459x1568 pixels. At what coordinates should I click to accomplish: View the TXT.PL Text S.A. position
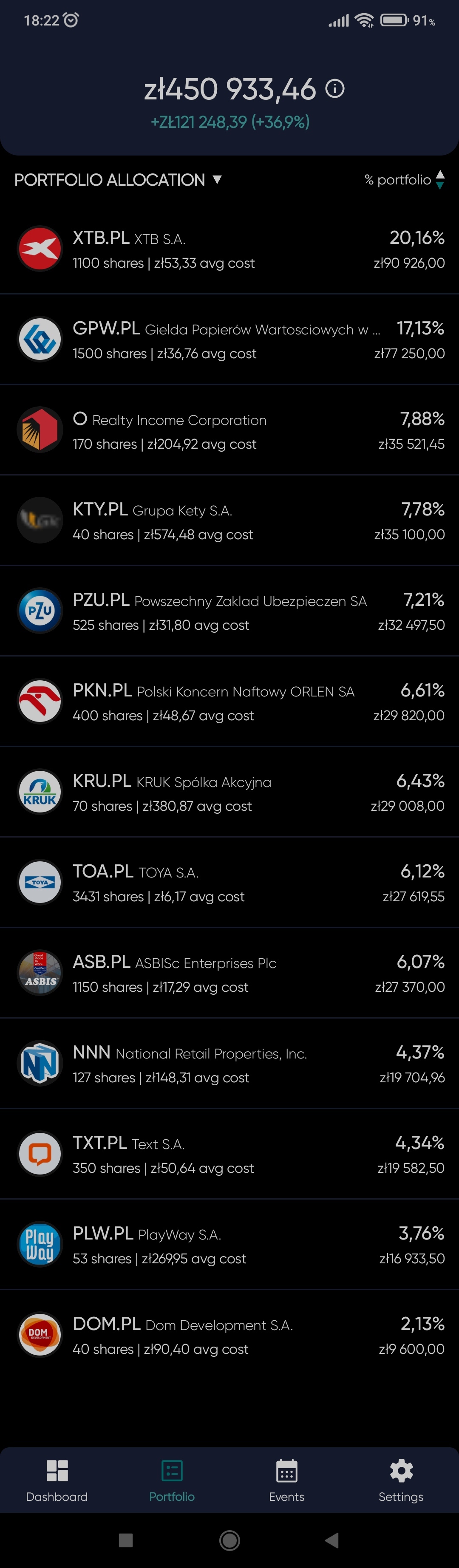pos(229,1155)
